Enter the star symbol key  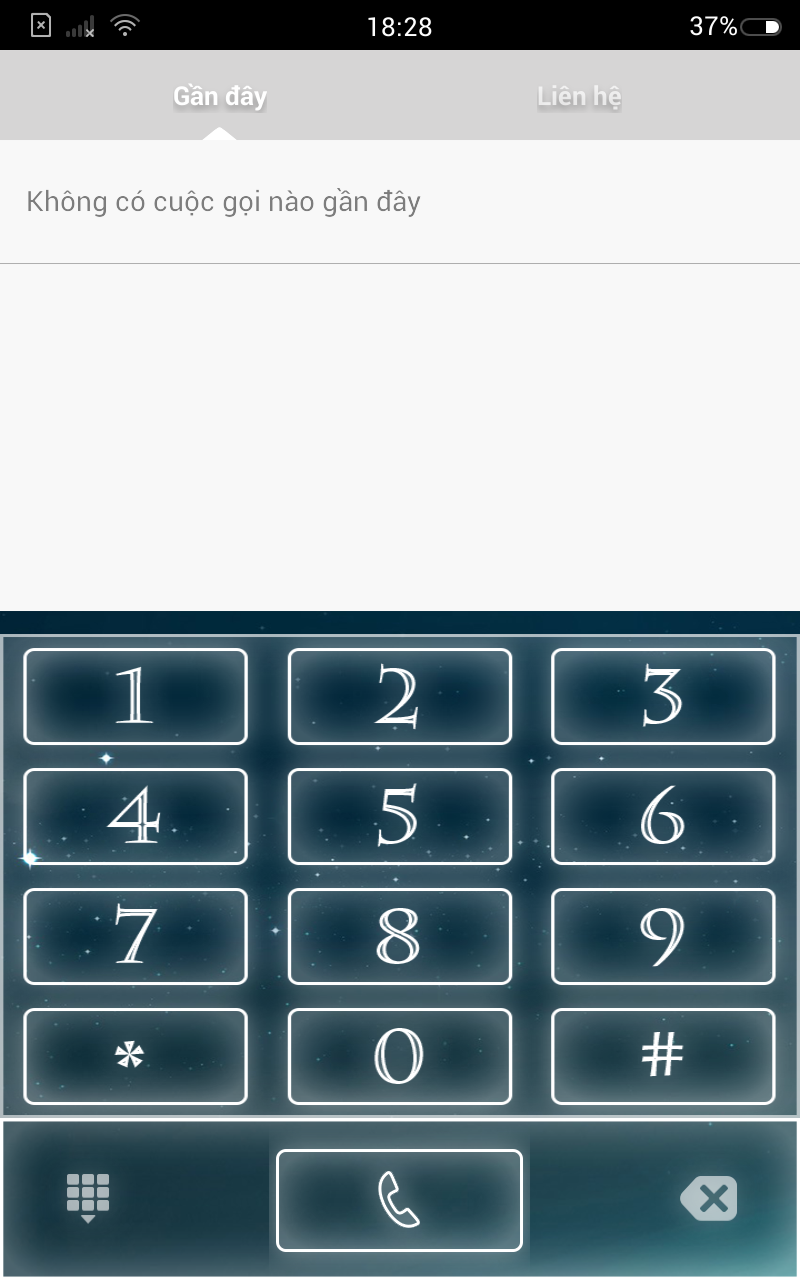pyautogui.click(x=135, y=1056)
